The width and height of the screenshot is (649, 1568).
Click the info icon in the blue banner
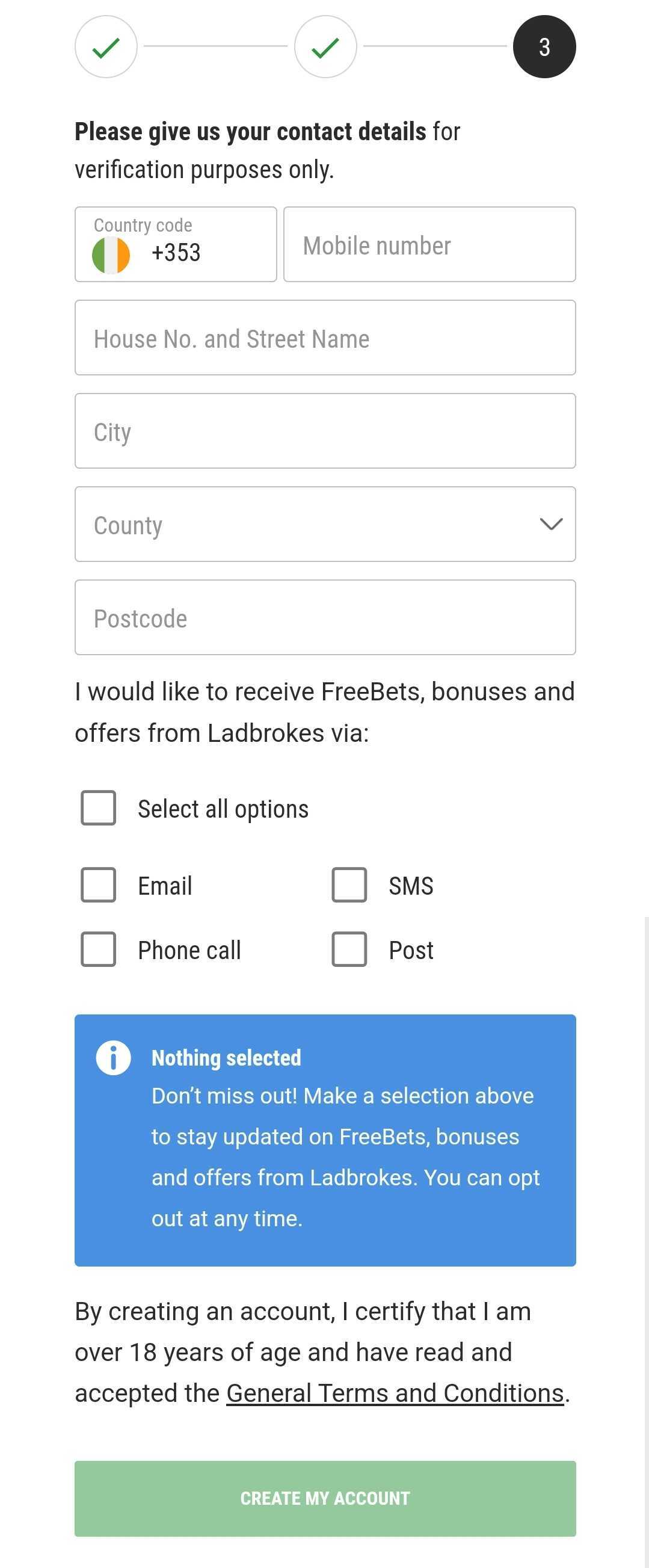(x=115, y=1057)
